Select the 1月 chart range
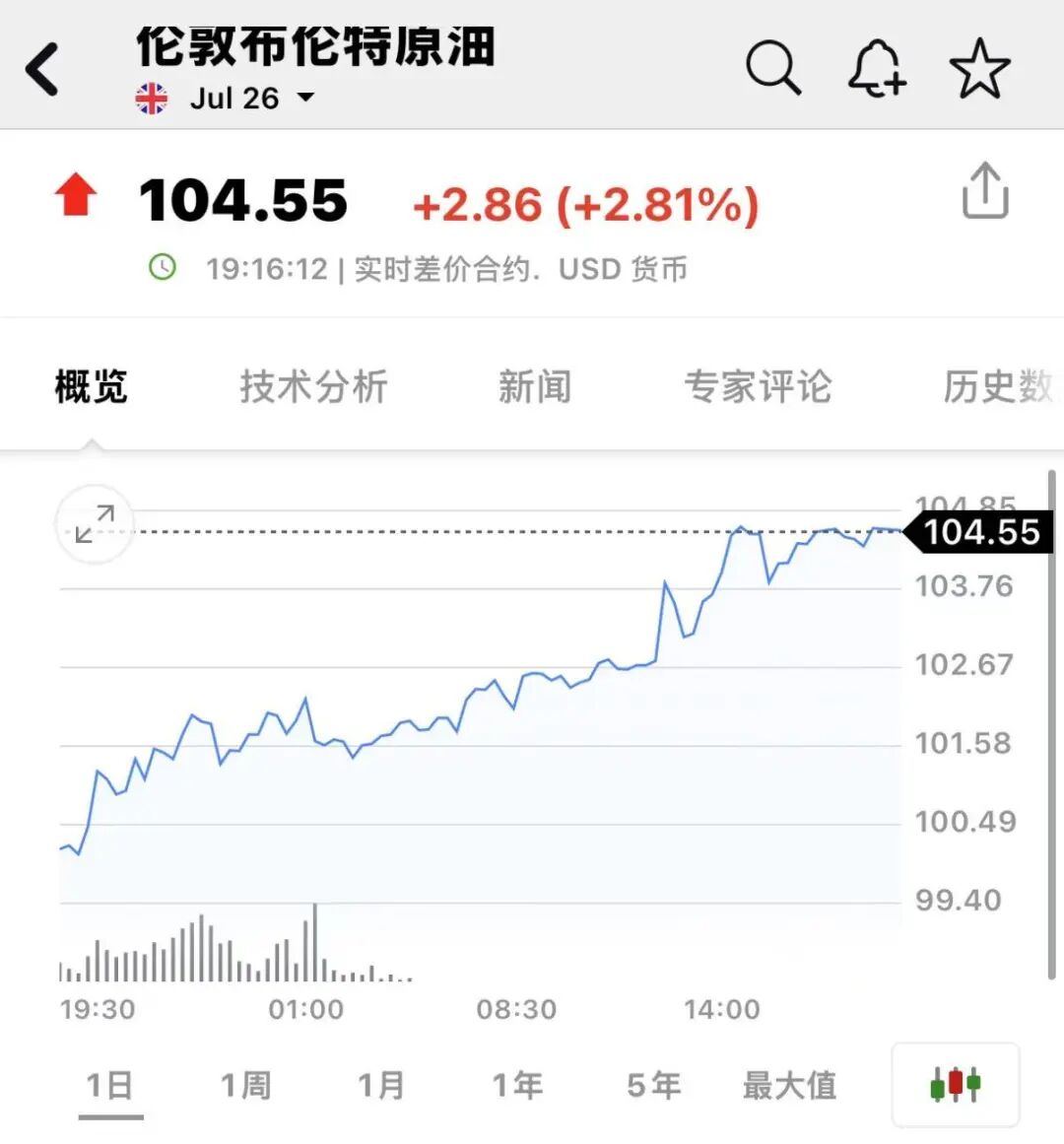This screenshot has height=1144, width=1064. coord(382,1085)
